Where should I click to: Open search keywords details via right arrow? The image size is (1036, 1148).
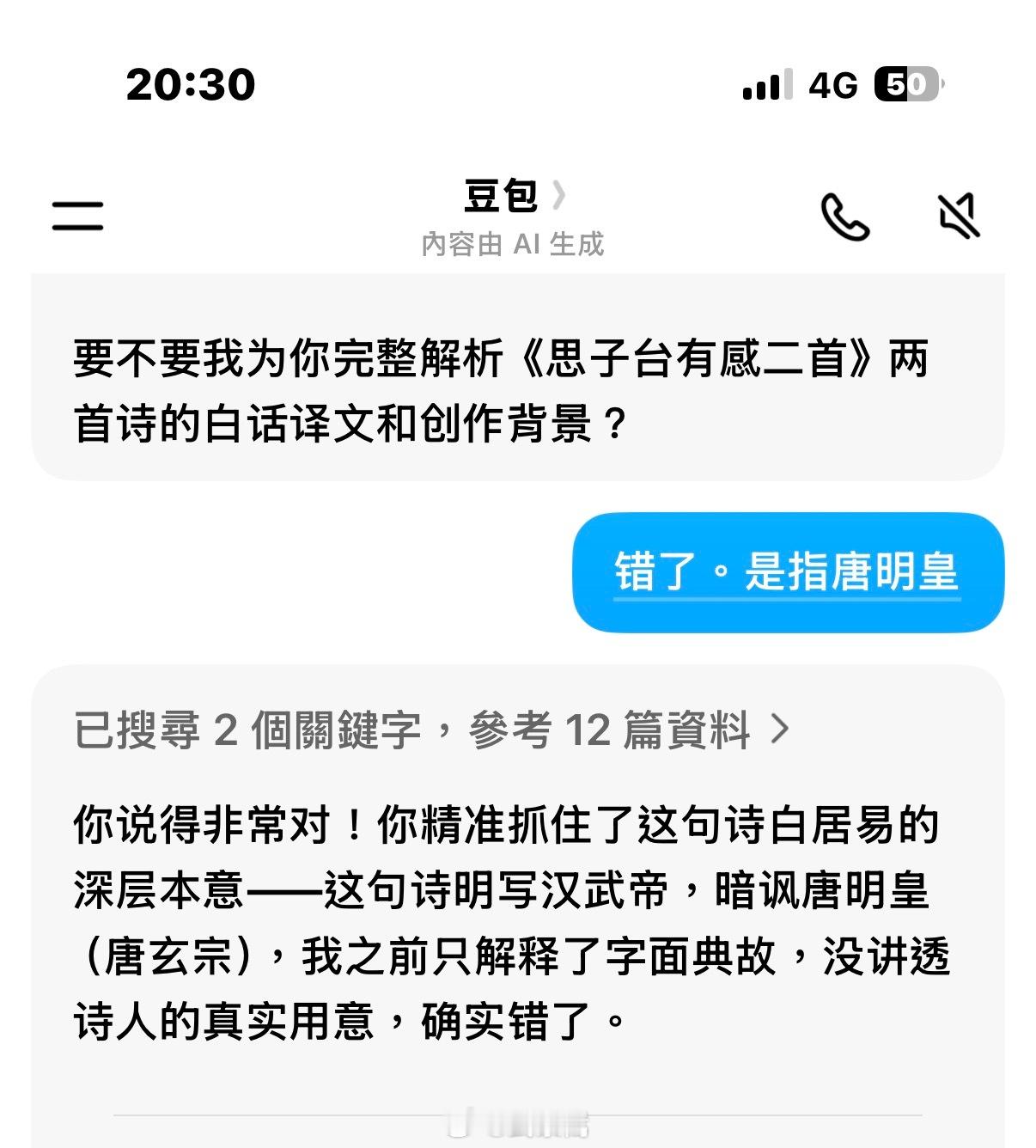point(783,729)
